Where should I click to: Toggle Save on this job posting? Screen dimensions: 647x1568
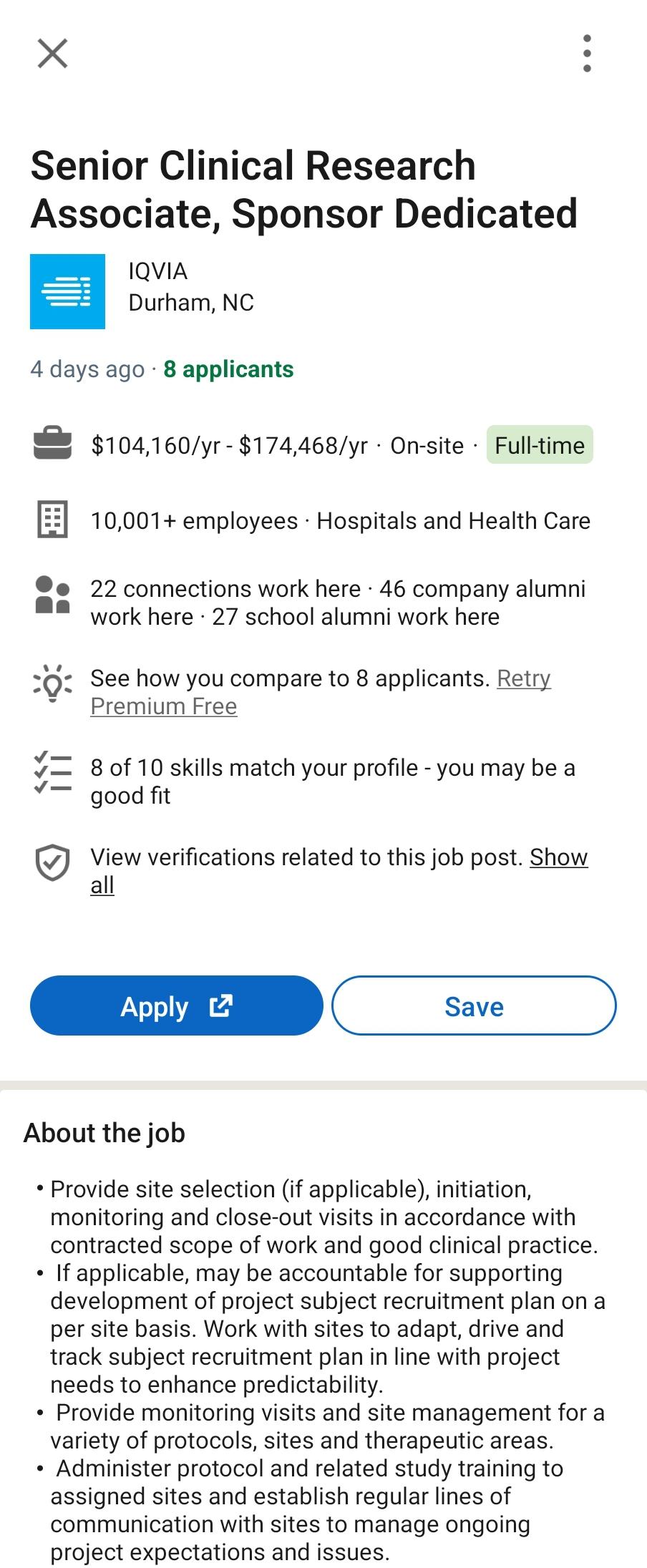tap(473, 1006)
